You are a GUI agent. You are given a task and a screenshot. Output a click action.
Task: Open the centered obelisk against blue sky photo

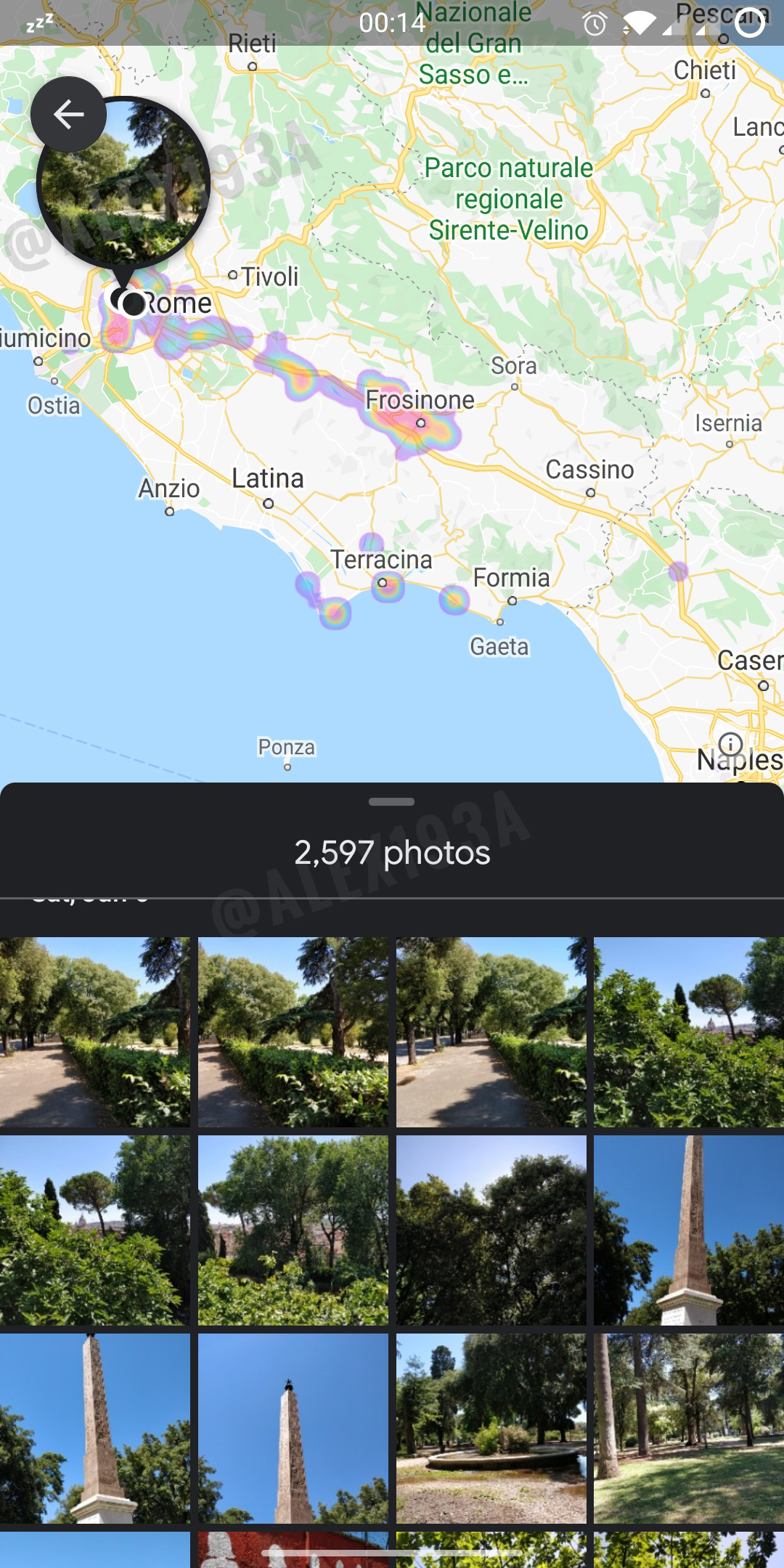(293, 1428)
